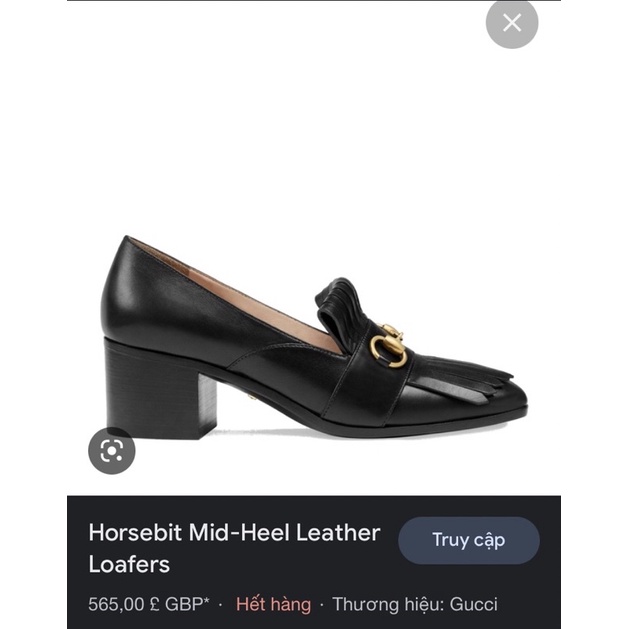Close the image preview
The height and width of the screenshot is (629, 629).
(512, 23)
